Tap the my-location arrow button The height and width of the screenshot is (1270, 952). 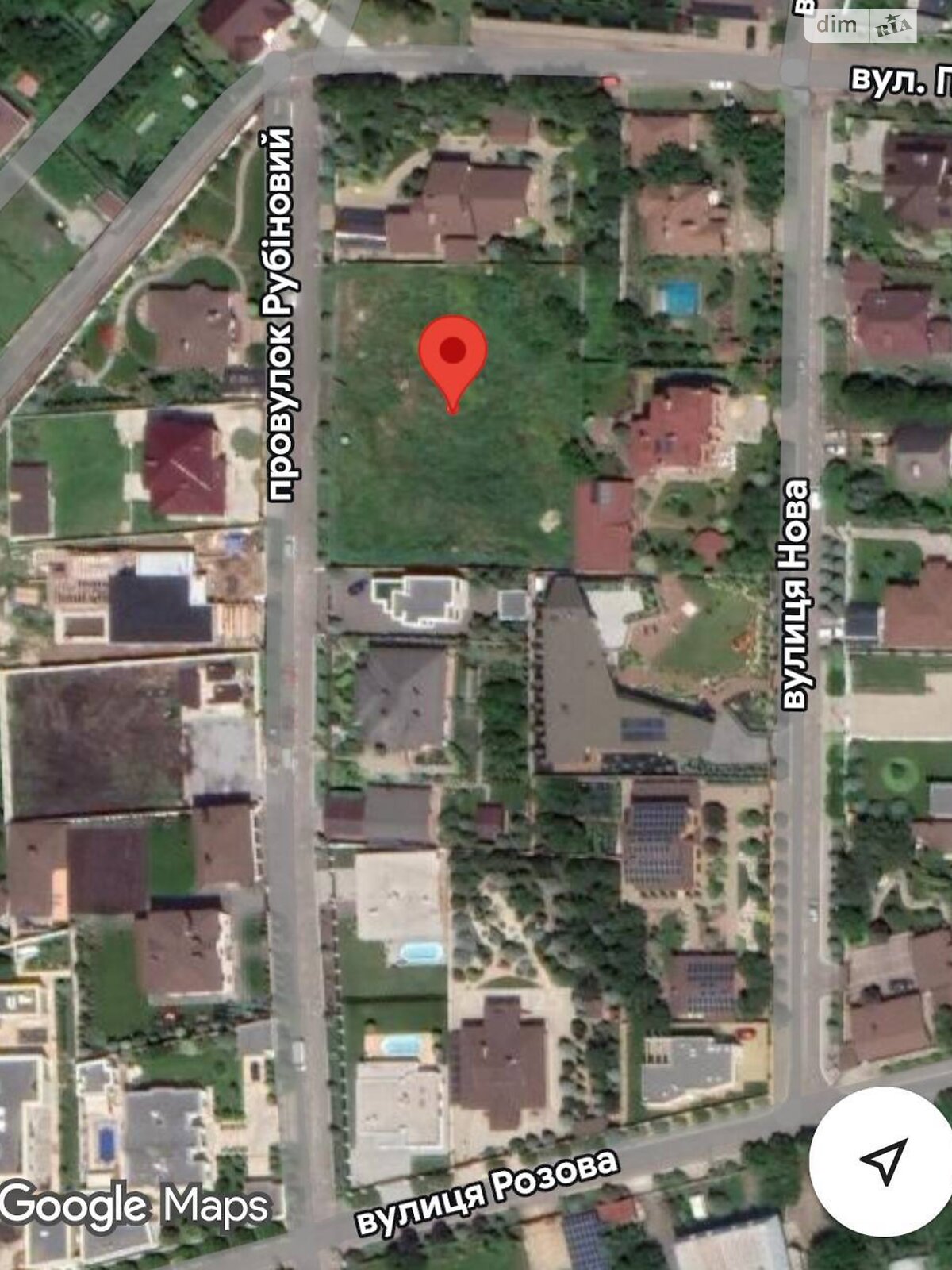[x=882, y=1161]
